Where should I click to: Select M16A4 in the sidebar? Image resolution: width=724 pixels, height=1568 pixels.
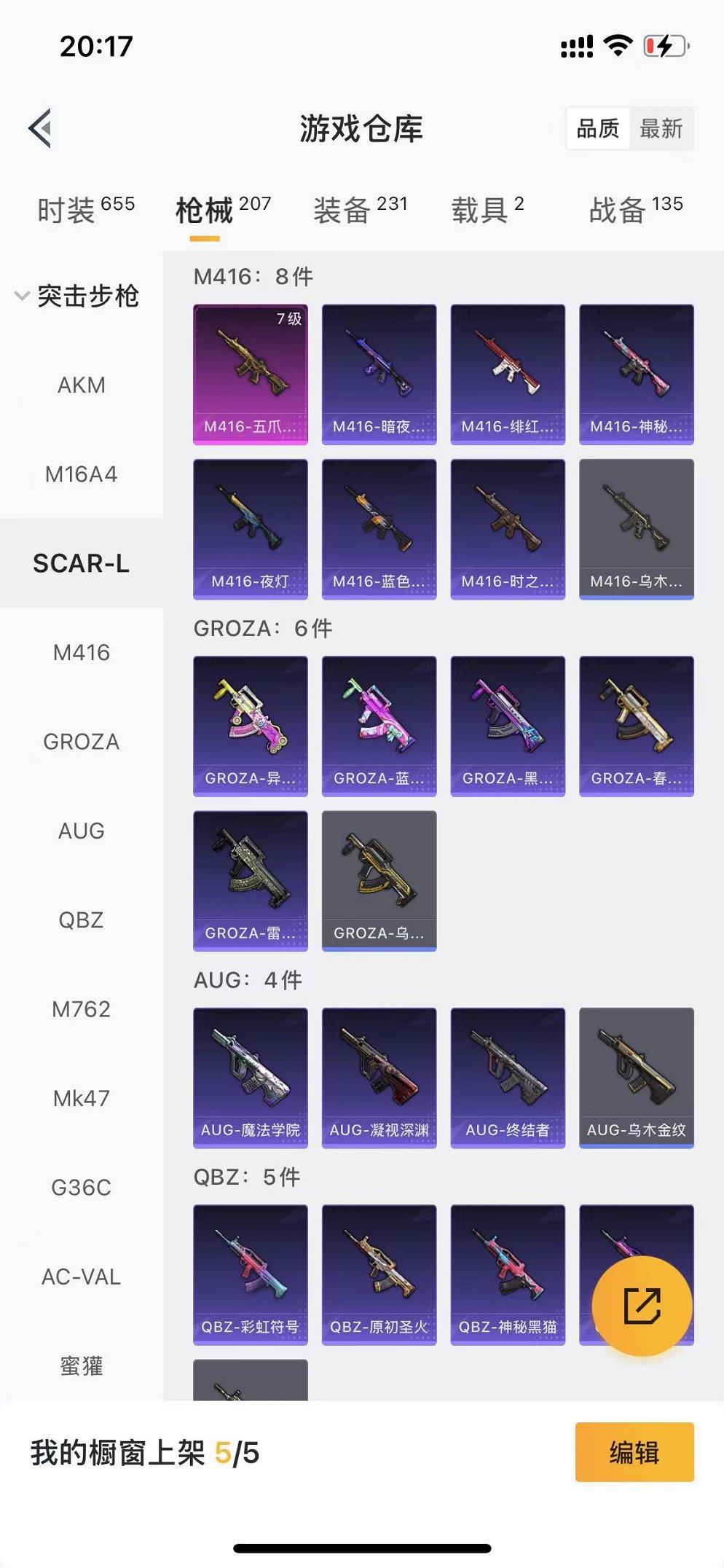pyautogui.click(x=82, y=474)
